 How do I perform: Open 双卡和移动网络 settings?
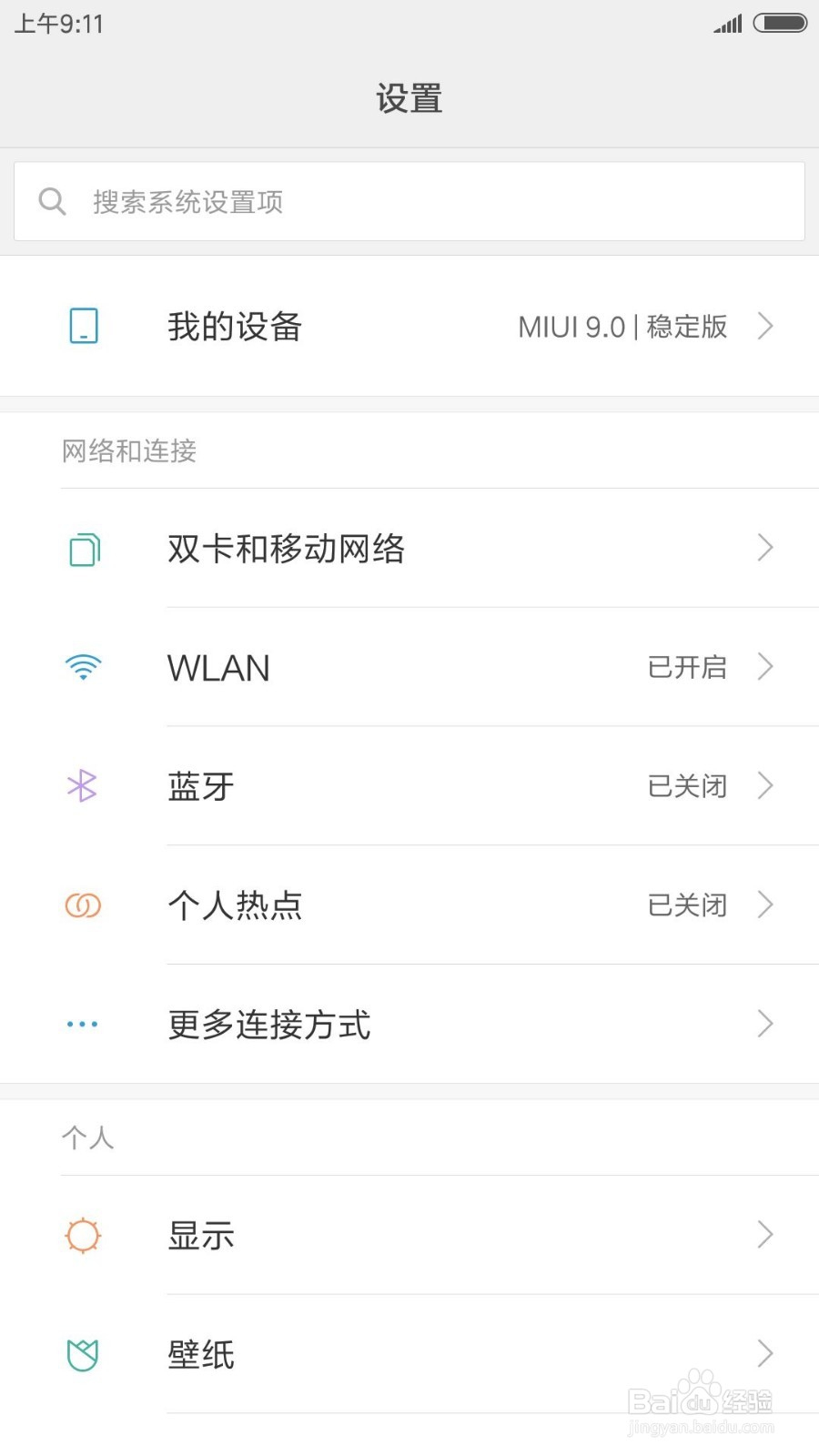(409, 548)
